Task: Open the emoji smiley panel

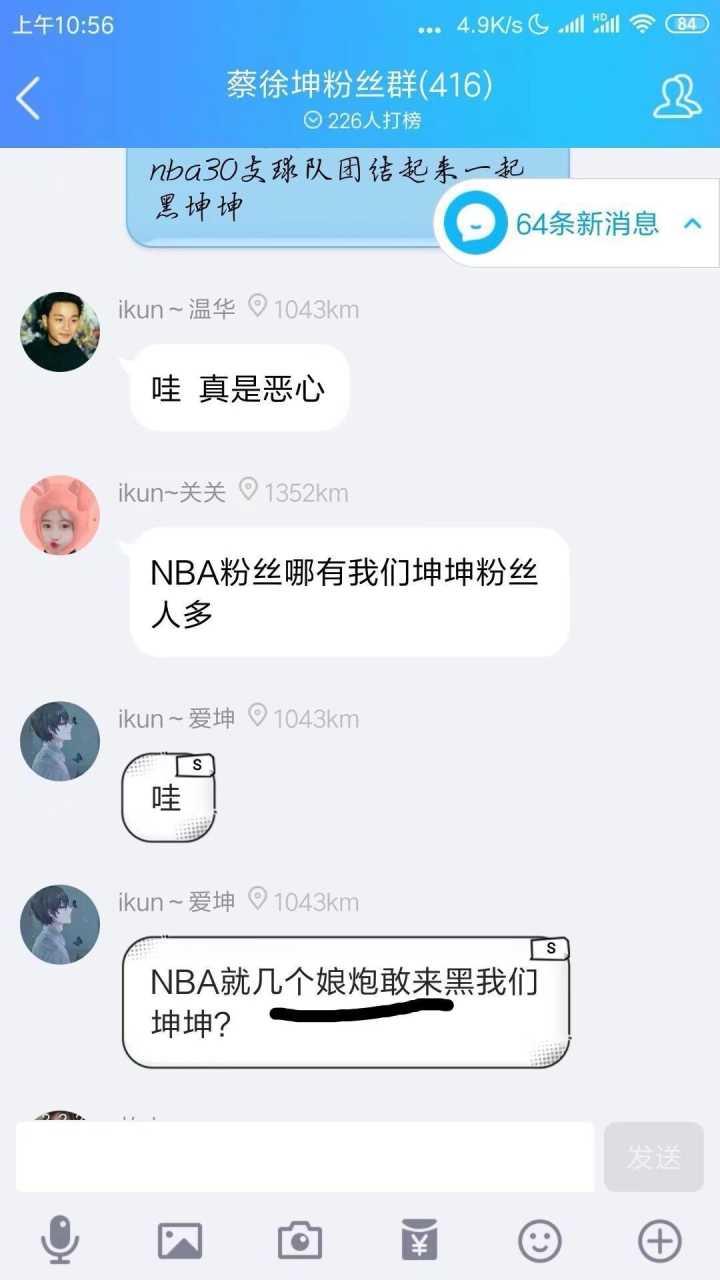Action: [539, 1241]
